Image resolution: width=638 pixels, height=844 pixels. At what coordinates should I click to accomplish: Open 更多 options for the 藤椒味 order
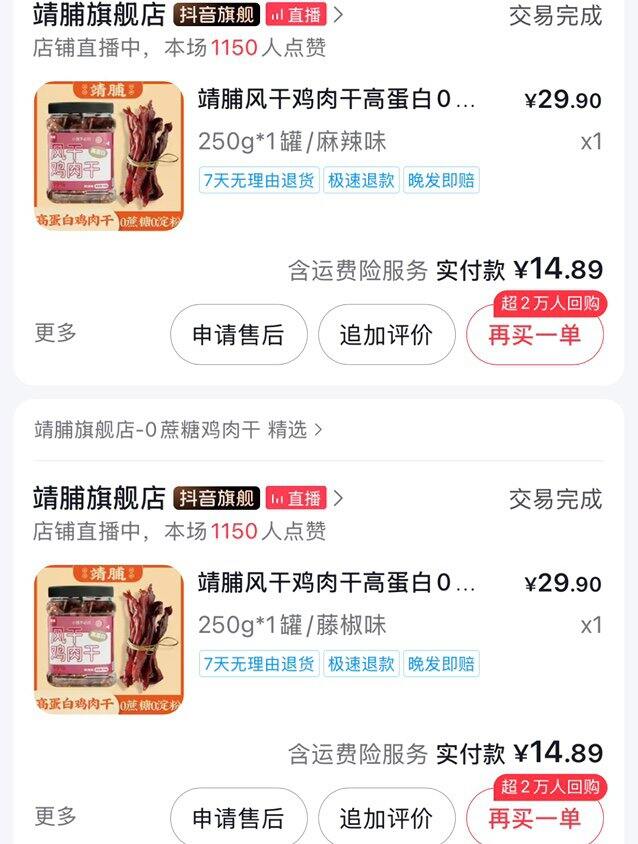point(56,816)
